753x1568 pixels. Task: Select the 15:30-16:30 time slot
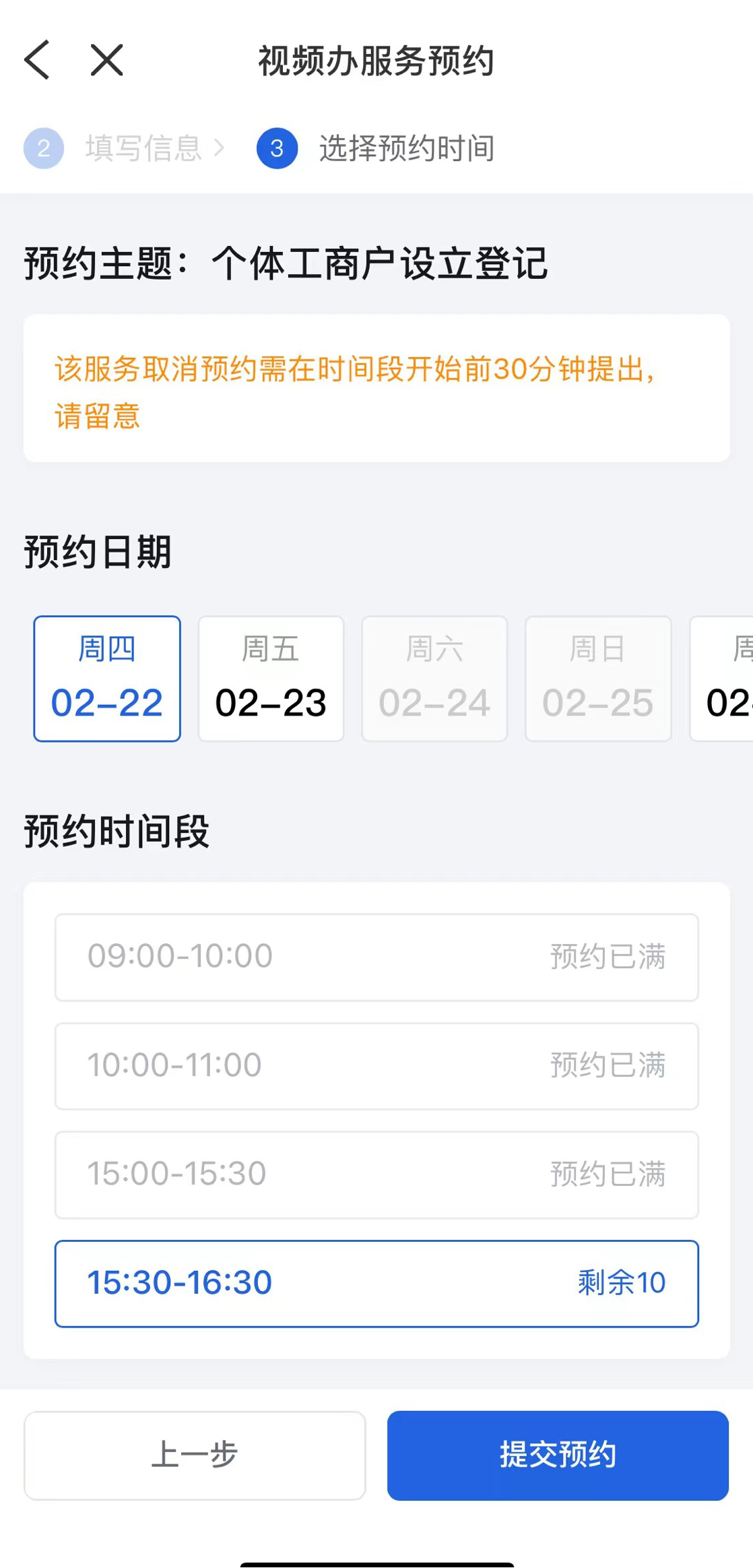click(x=376, y=1284)
